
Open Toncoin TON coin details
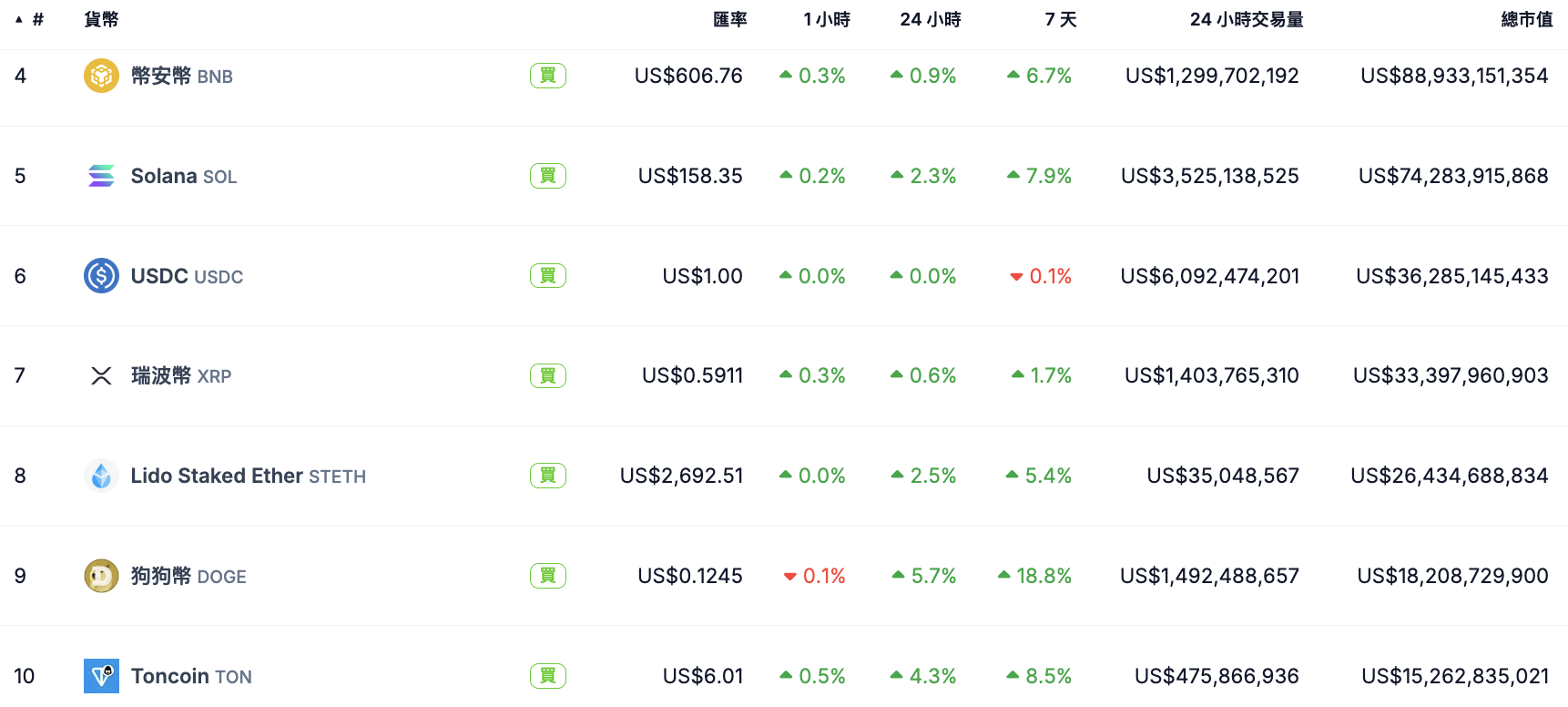pos(191,676)
